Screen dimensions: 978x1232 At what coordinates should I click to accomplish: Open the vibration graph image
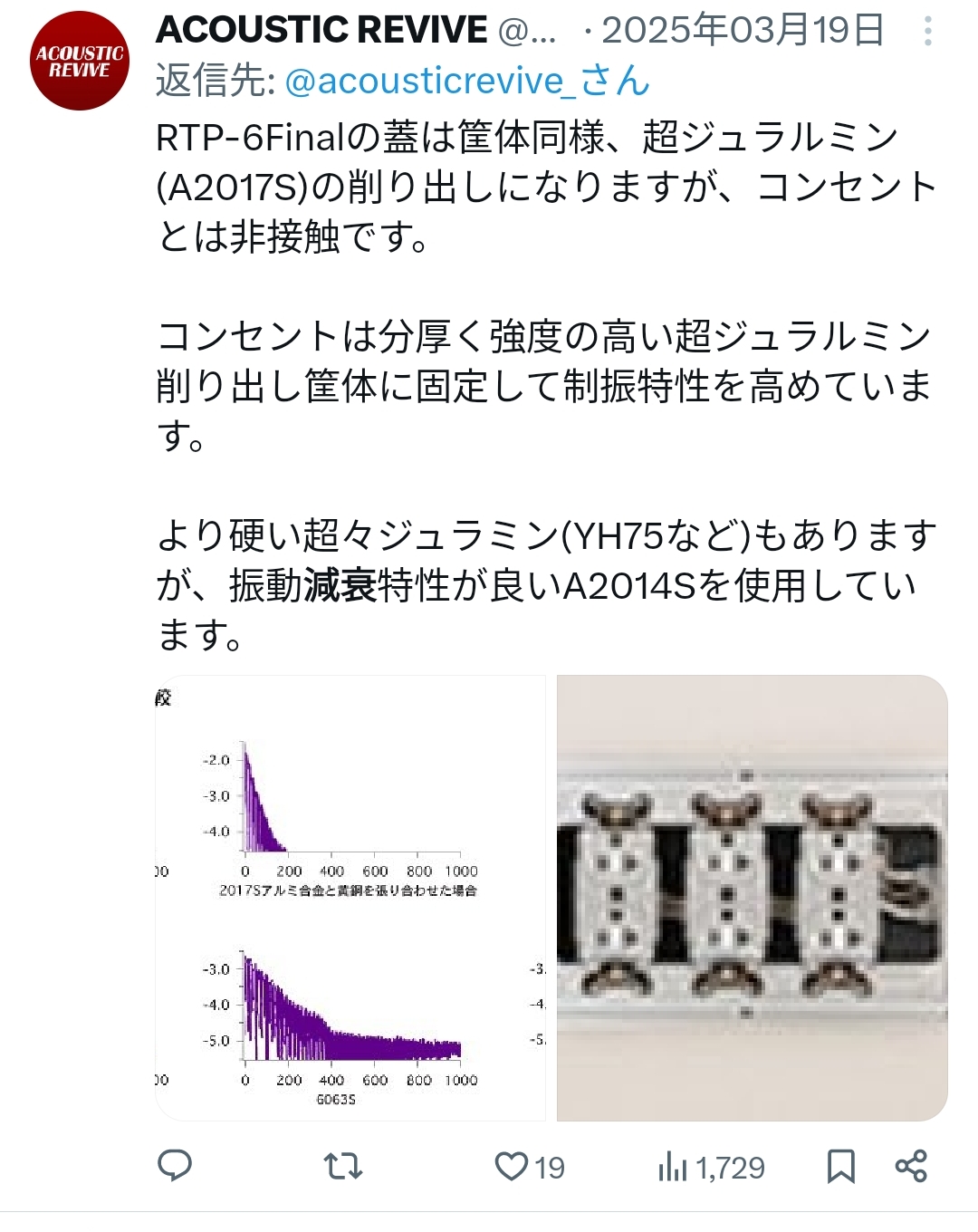(x=350, y=898)
